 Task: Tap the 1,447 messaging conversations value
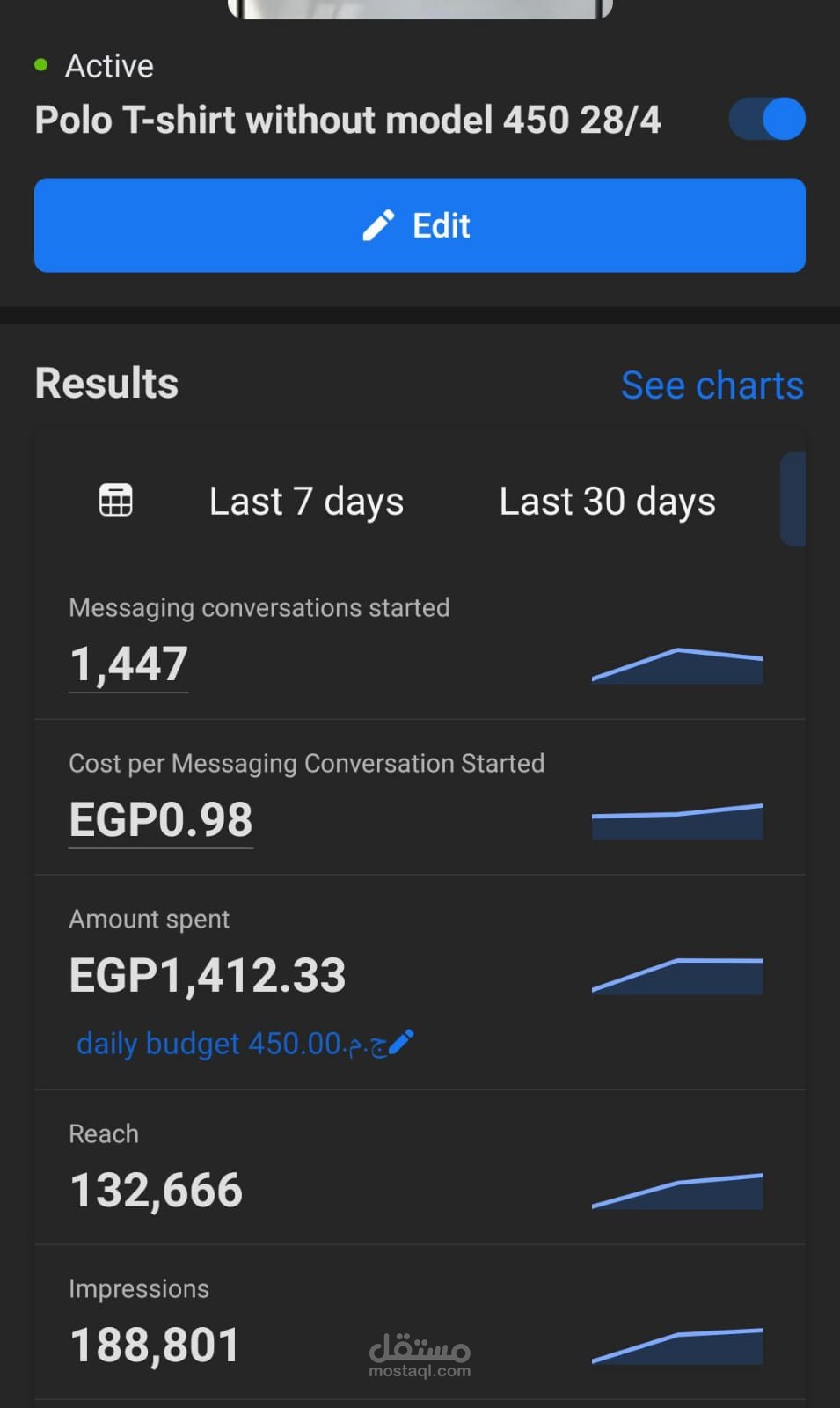coord(128,664)
